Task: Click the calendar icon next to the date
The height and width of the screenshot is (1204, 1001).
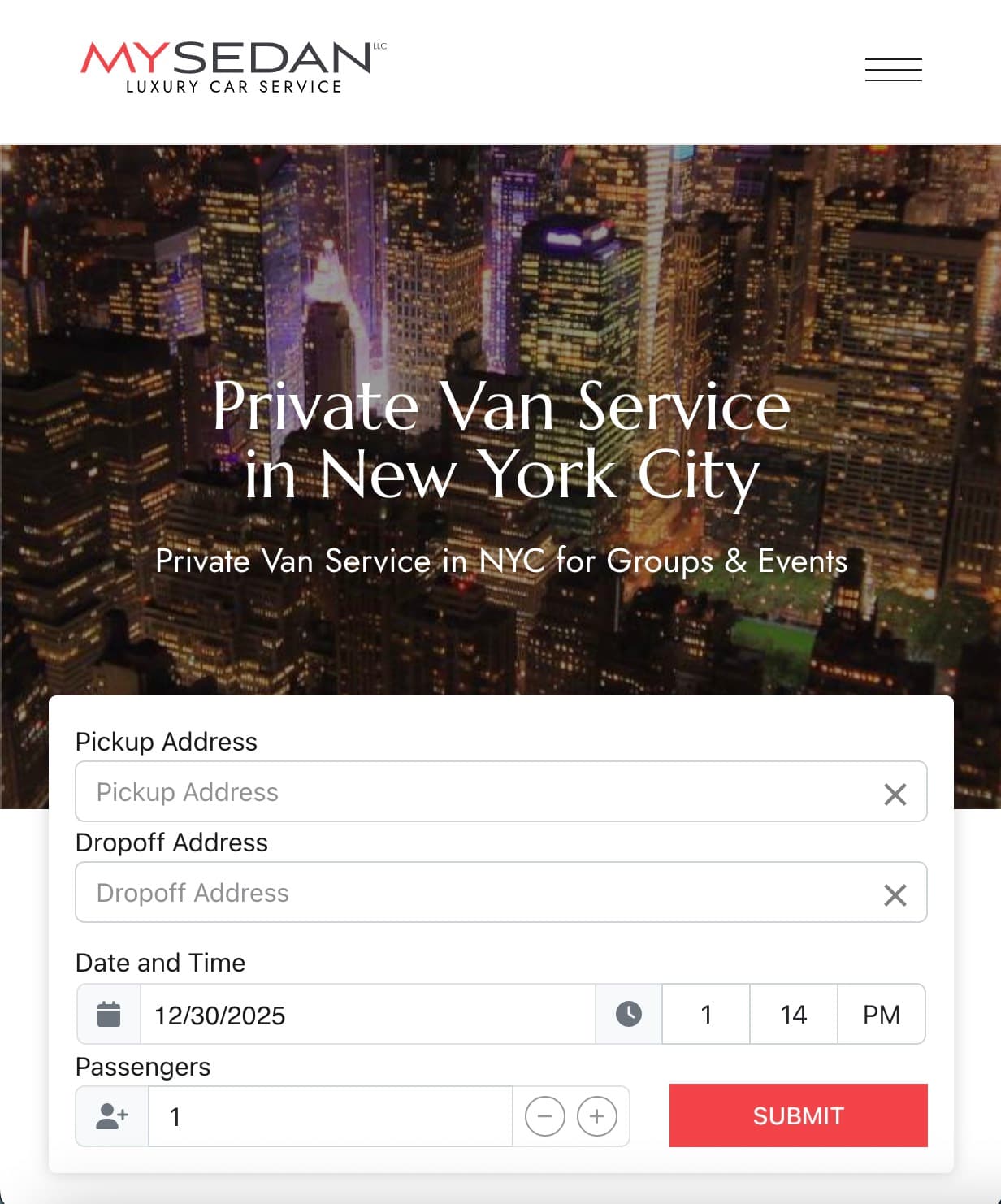Action: pyautogui.click(x=110, y=1014)
